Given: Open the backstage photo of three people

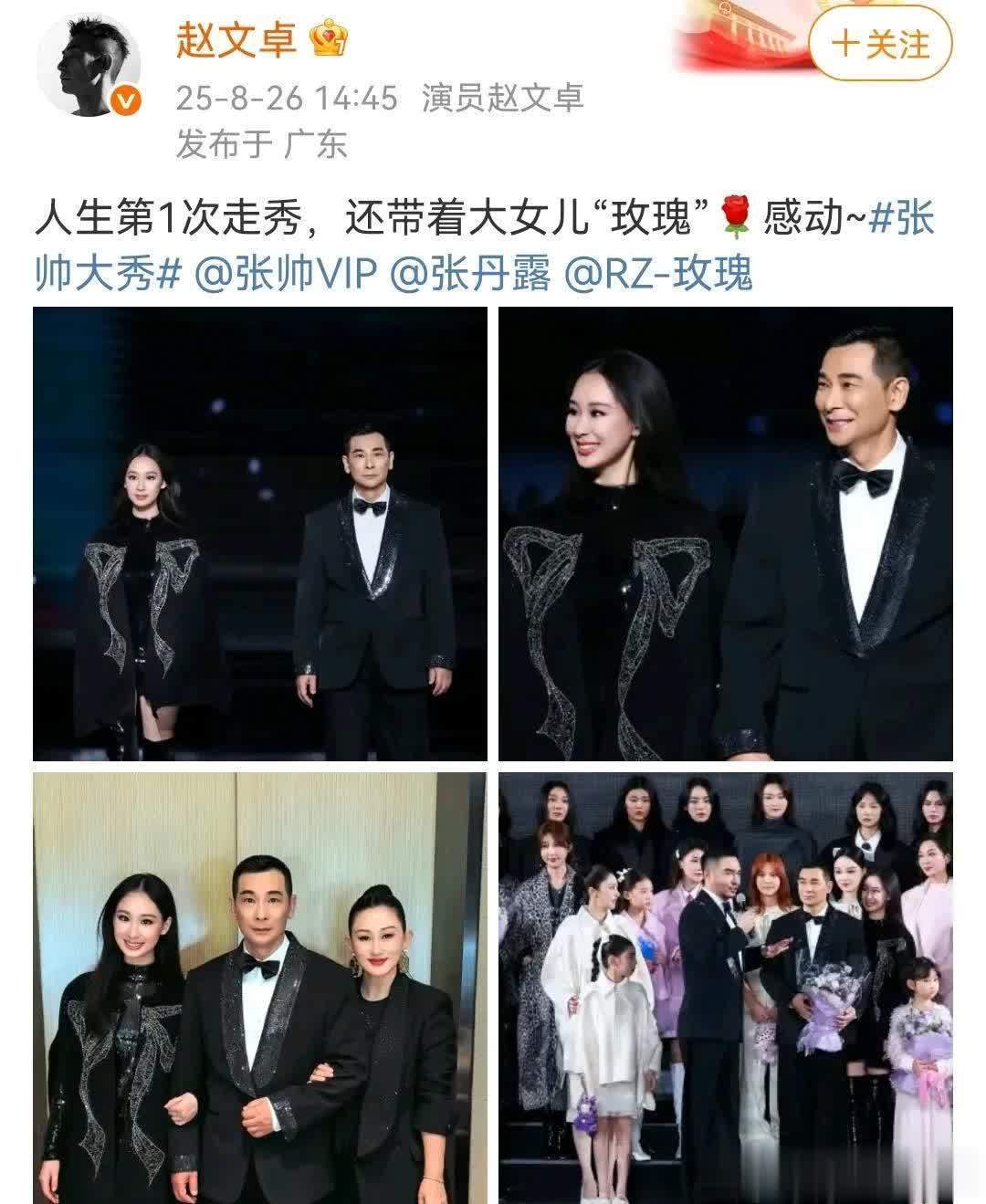Looking at the screenshot, I should (259, 986).
